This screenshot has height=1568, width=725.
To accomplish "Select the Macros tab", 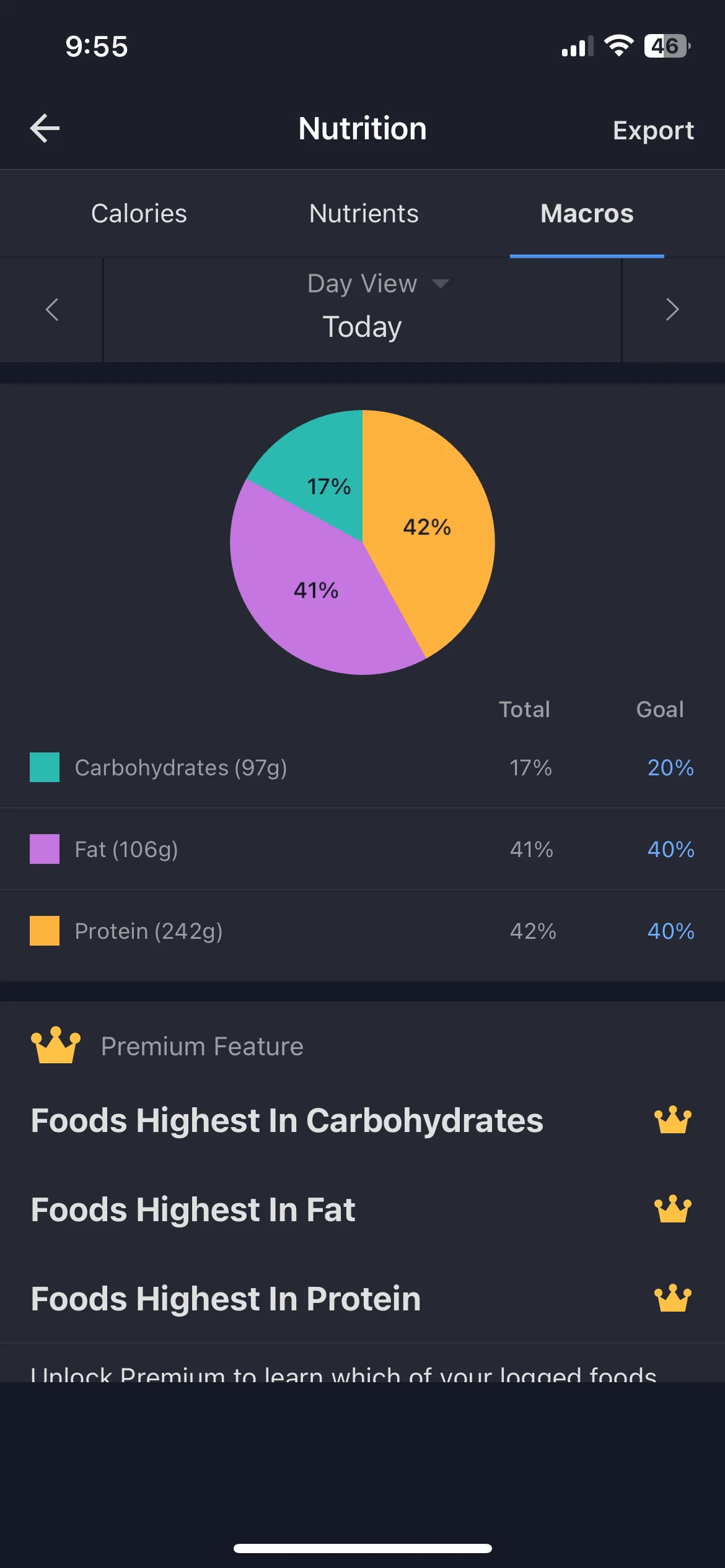I will tap(587, 214).
